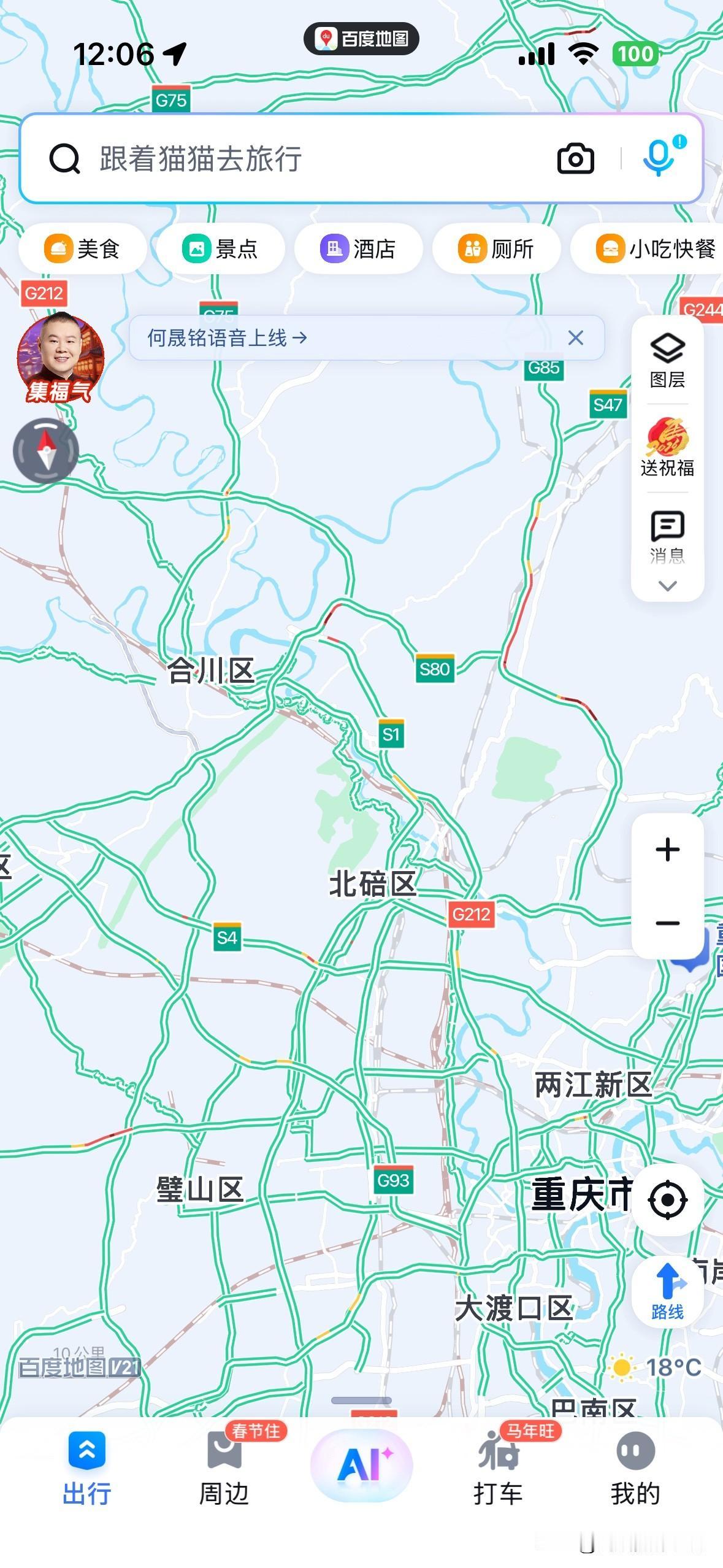Dismiss the 何晟铭语音上线 banner
Viewport: 723px width, 1568px height.
click(575, 338)
